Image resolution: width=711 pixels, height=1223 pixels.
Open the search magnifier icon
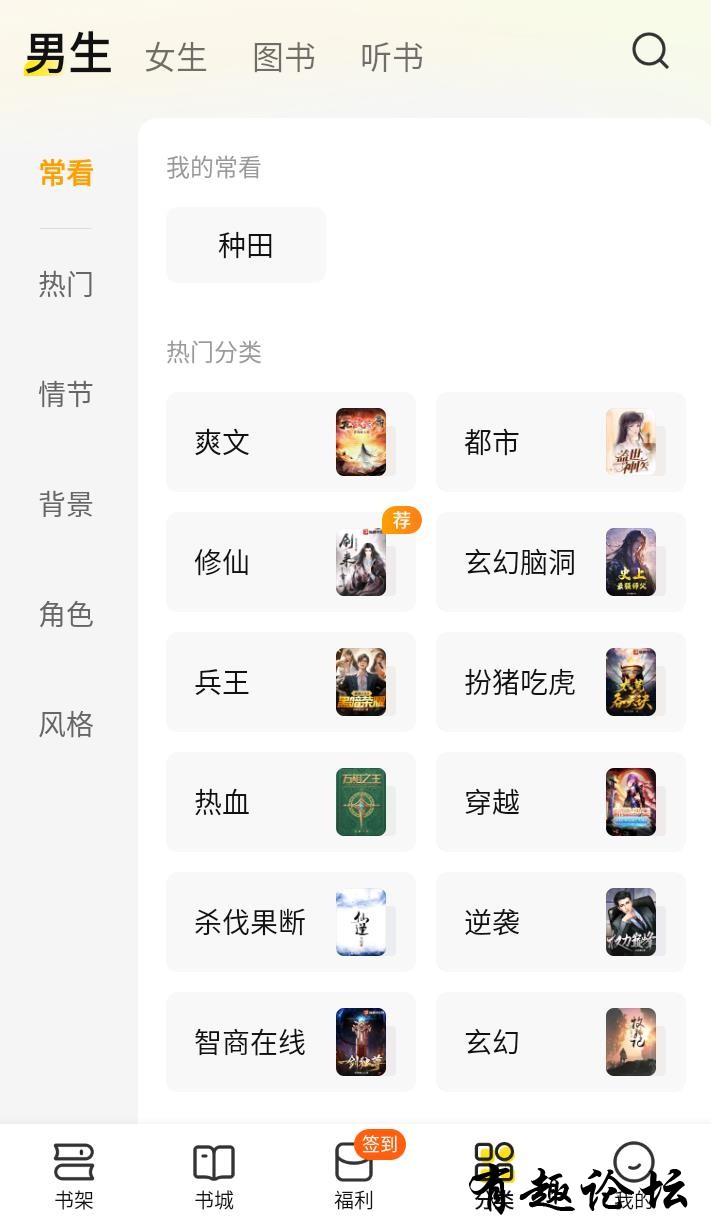point(650,51)
